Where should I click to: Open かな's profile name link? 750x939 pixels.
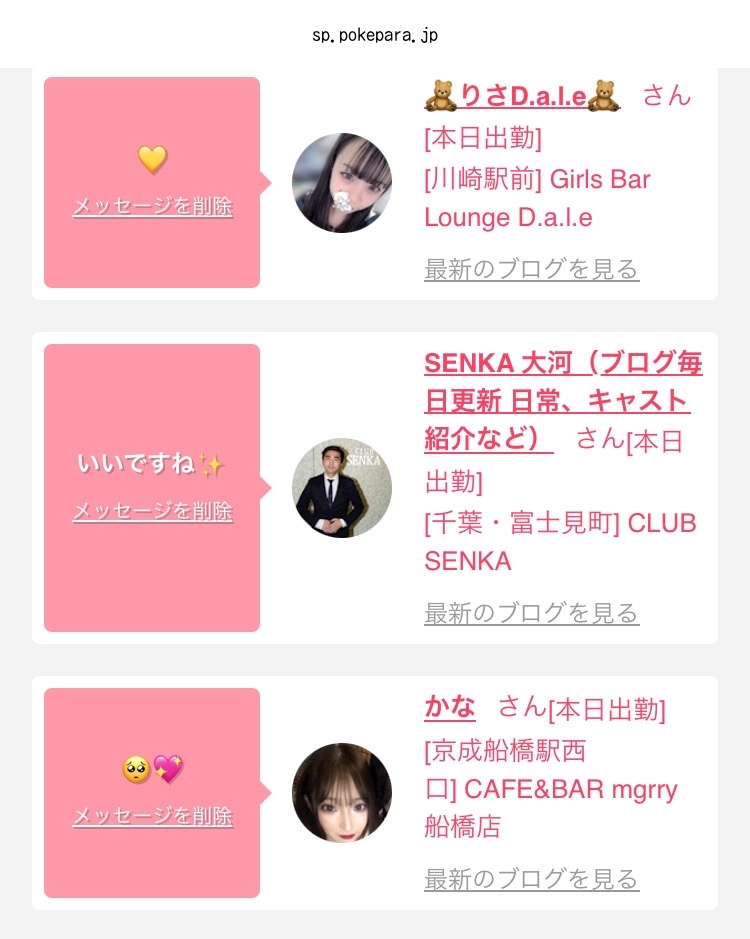[x=450, y=707]
